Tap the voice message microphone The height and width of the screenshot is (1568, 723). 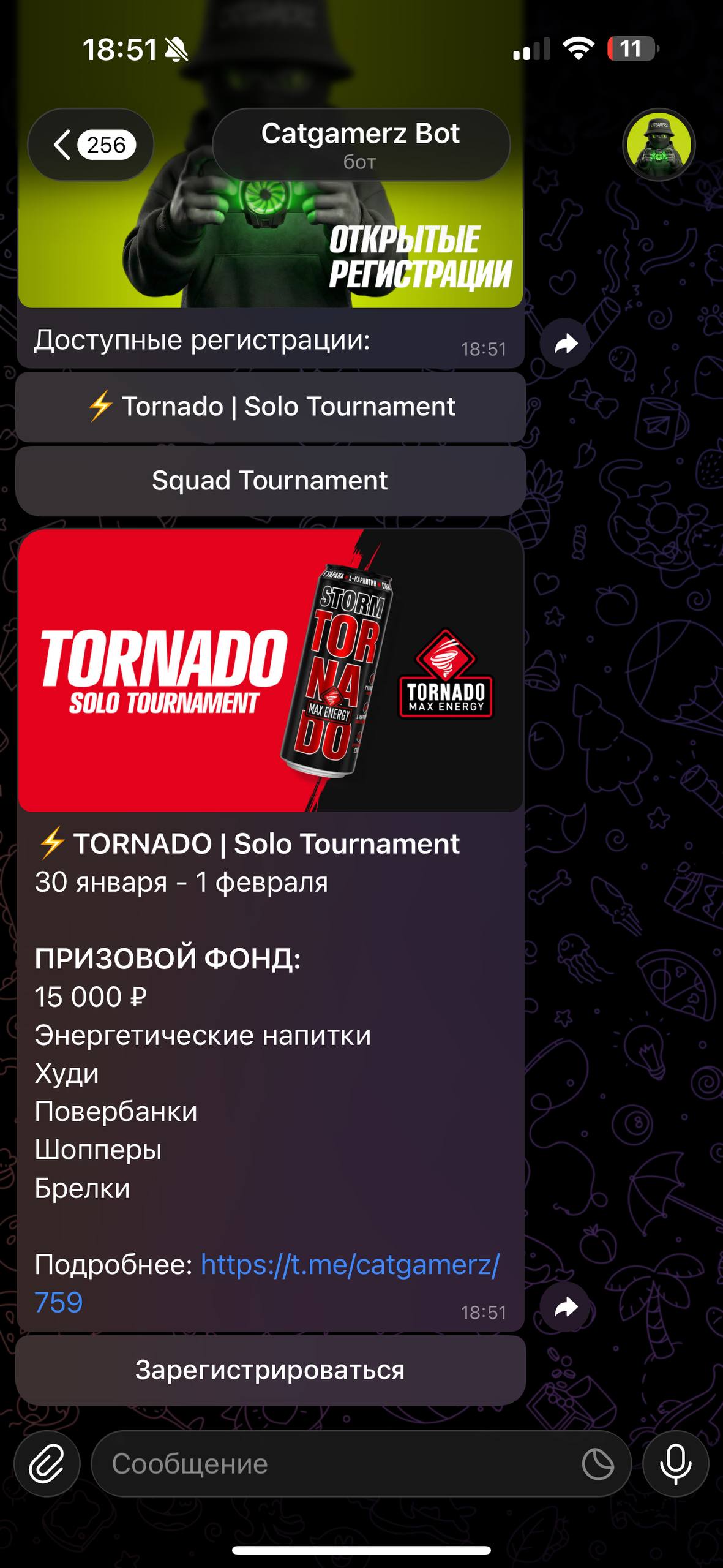pyautogui.click(x=675, y=1464)
